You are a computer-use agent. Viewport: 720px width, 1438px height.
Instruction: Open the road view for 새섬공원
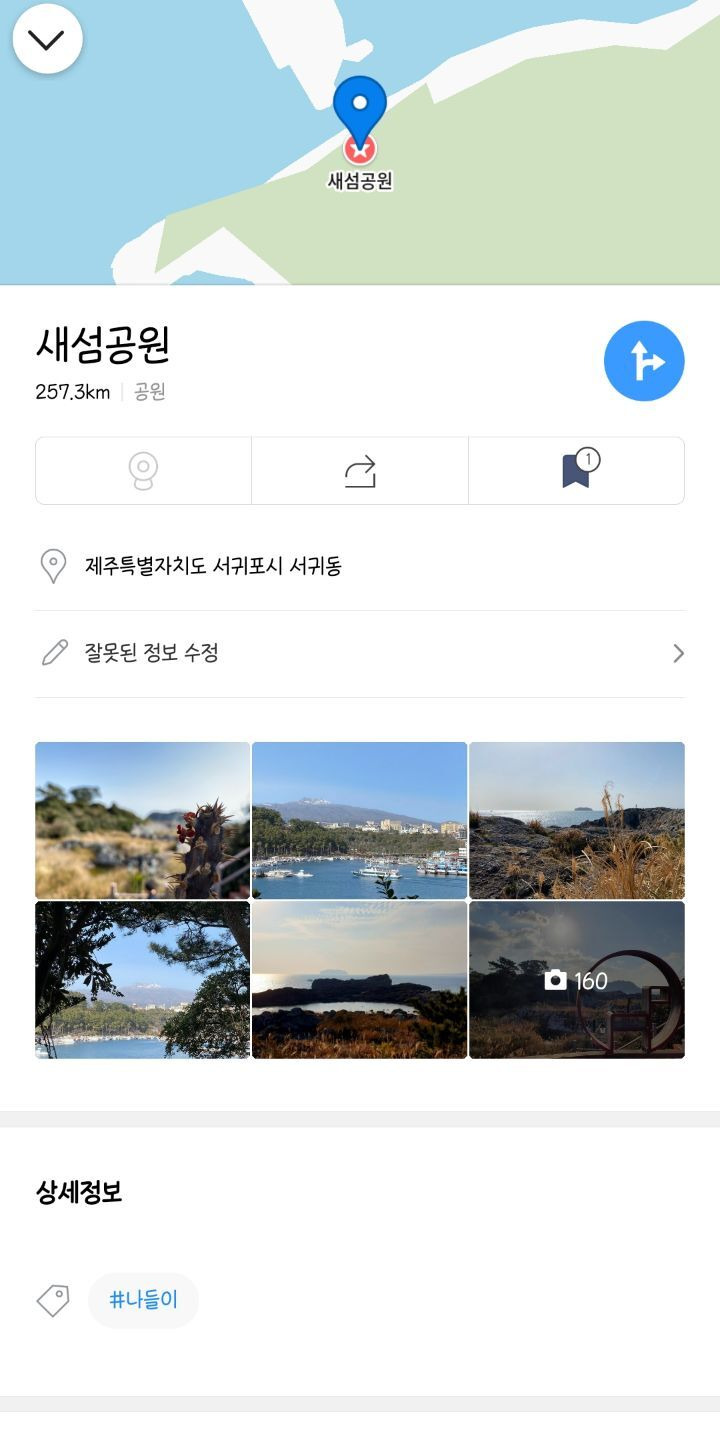point(143,471)
